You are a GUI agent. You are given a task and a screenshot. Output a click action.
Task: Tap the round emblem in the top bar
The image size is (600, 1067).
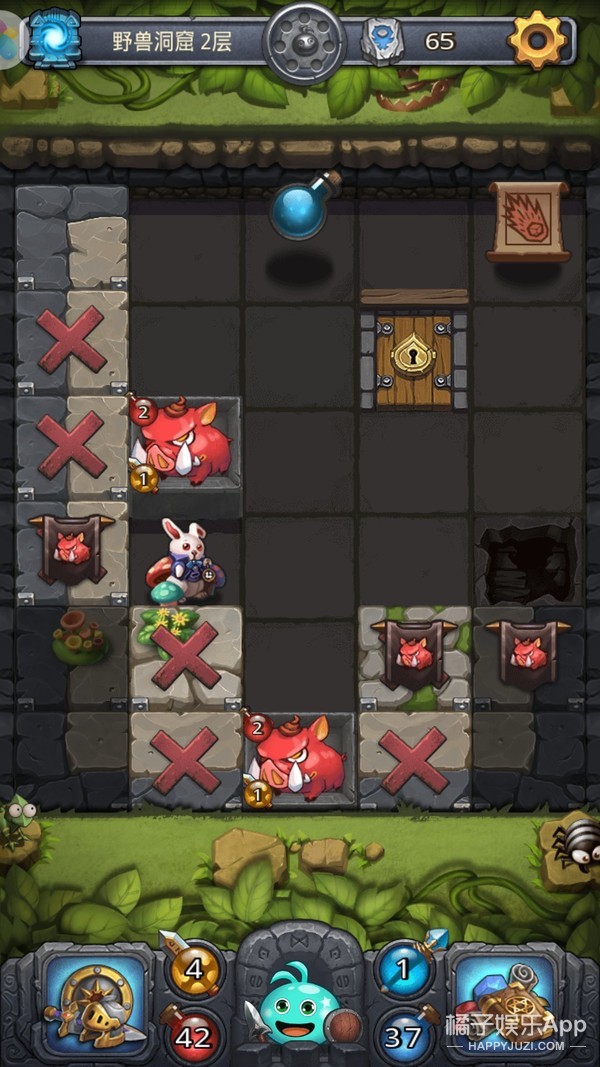pos(304,43)
